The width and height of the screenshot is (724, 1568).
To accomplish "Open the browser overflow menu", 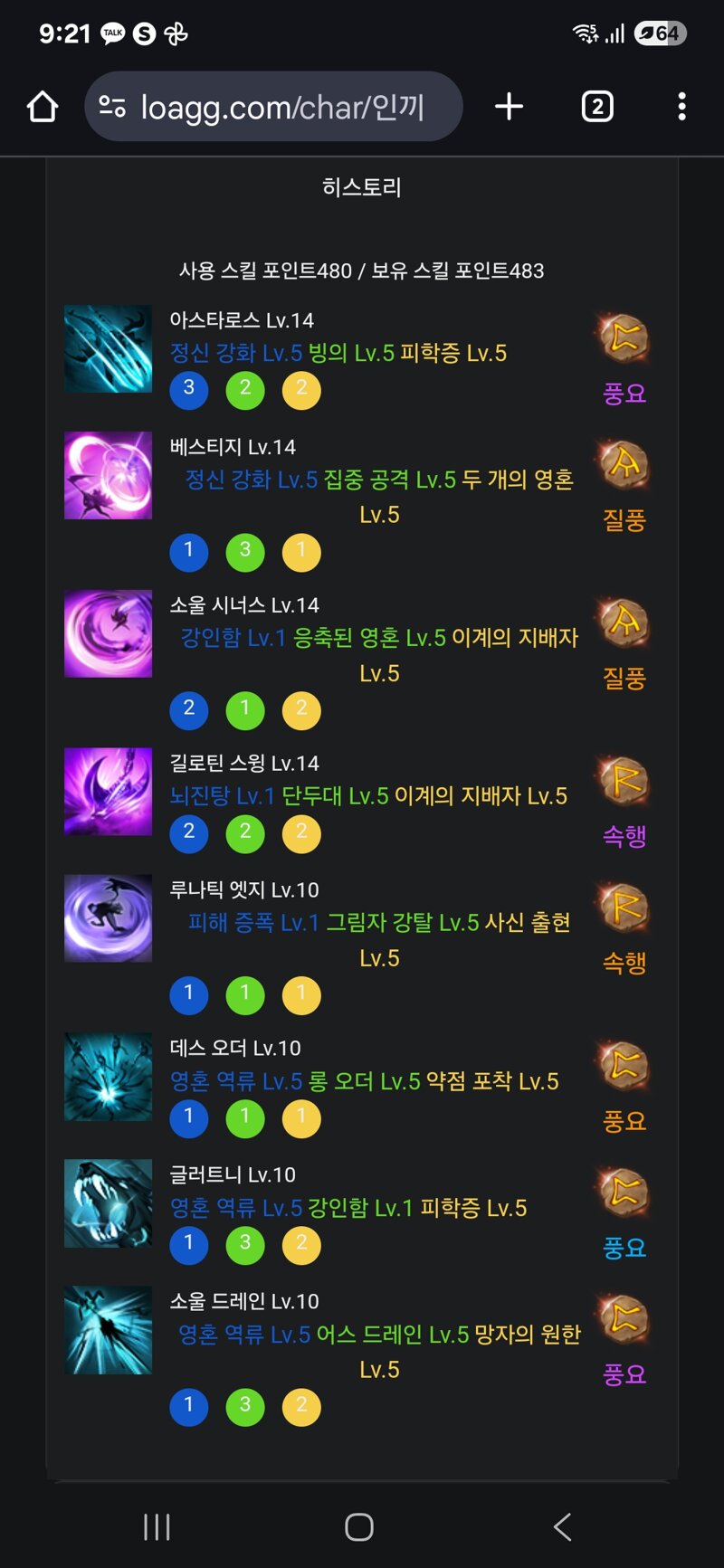I will [681, 107].
